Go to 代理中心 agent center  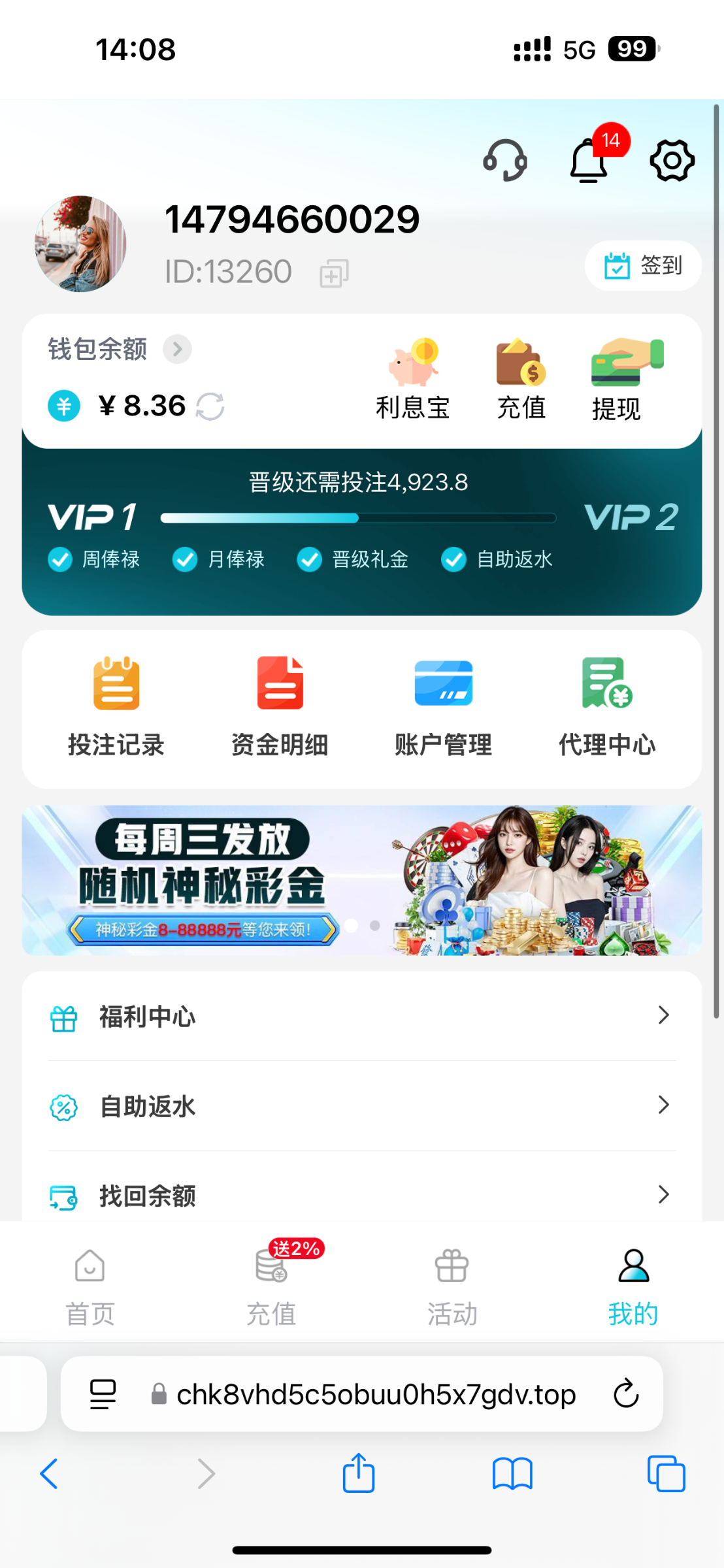[x=607, y=708]
